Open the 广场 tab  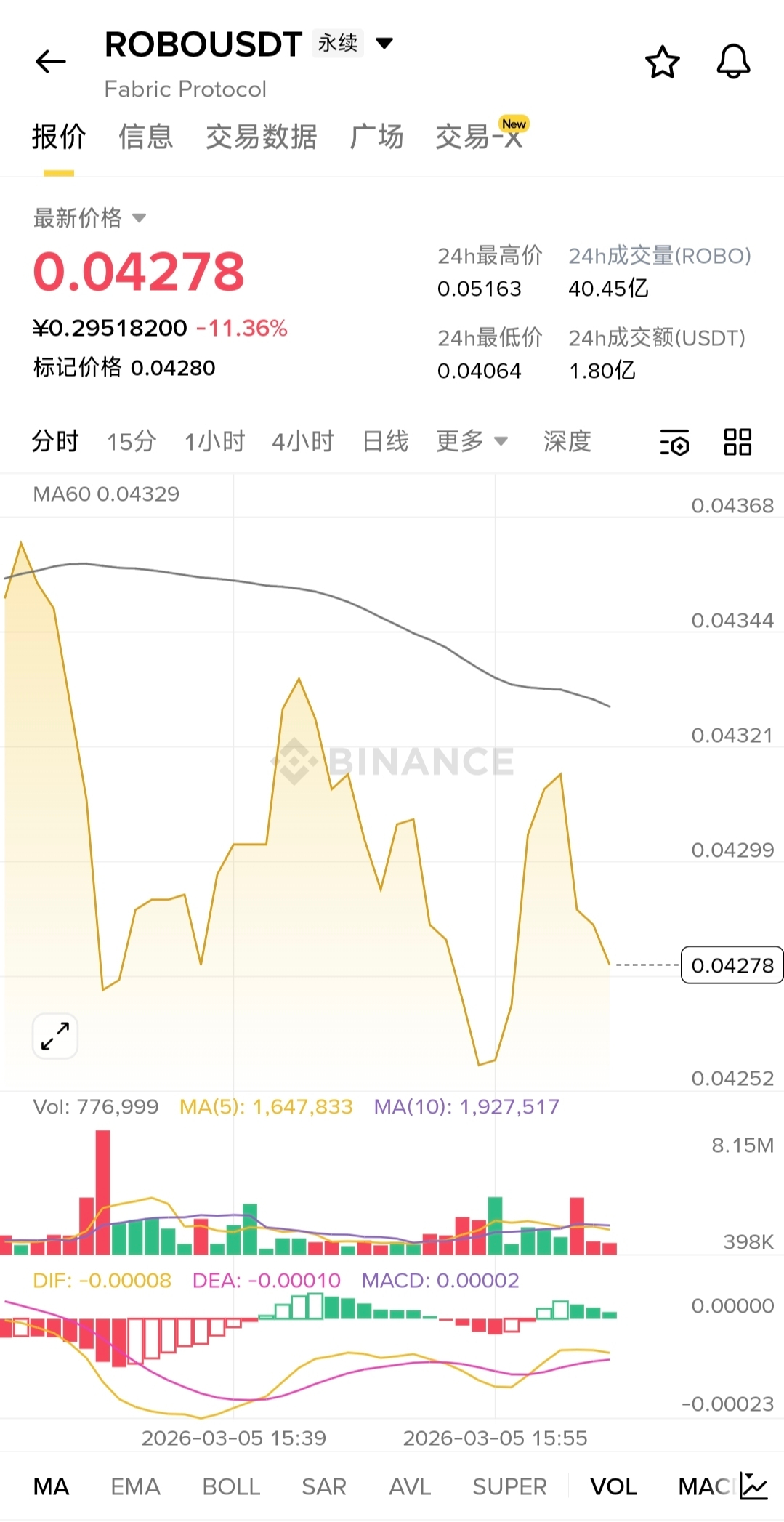point(376,137)
